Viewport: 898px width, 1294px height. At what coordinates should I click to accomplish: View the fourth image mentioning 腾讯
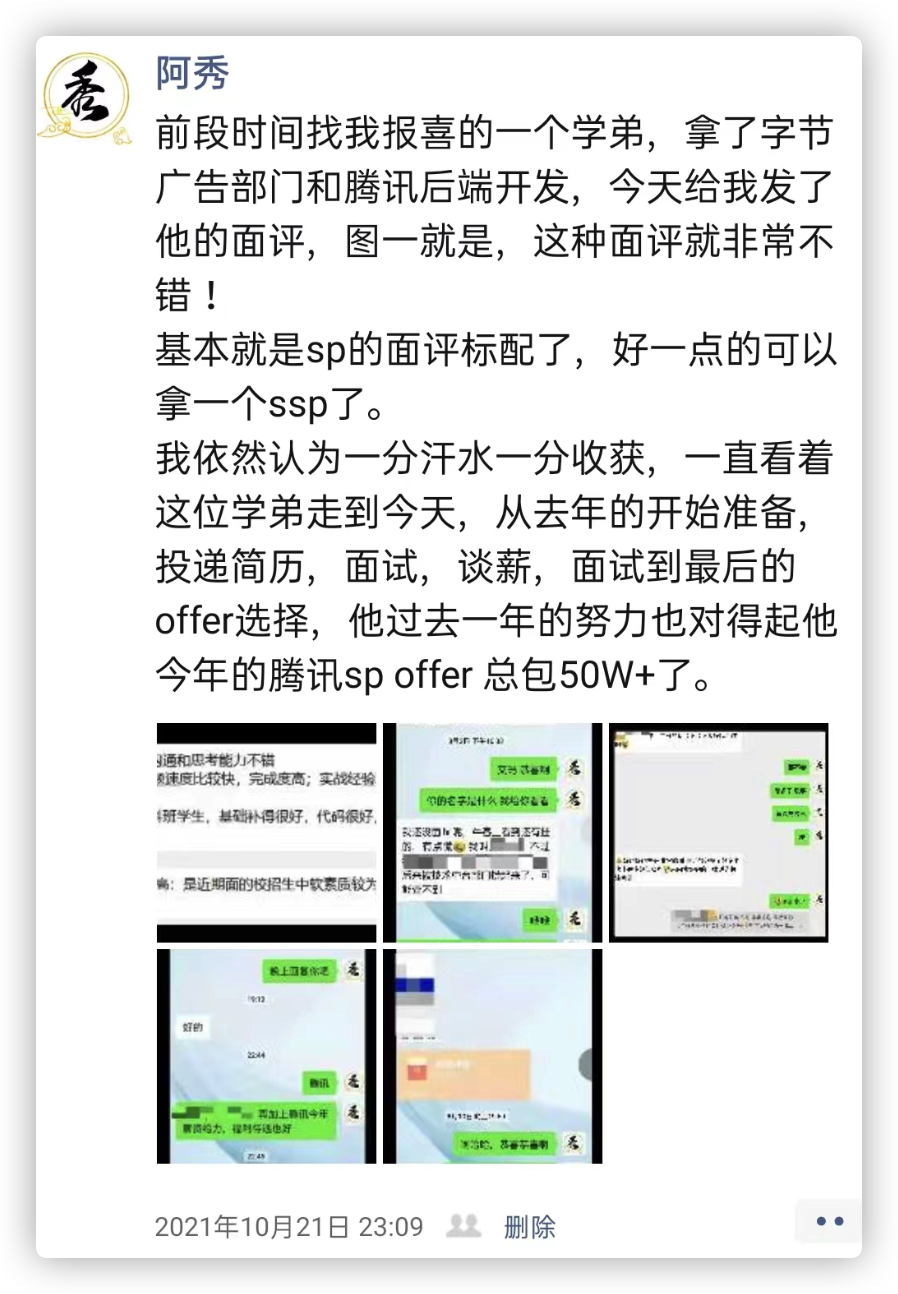266,1056
